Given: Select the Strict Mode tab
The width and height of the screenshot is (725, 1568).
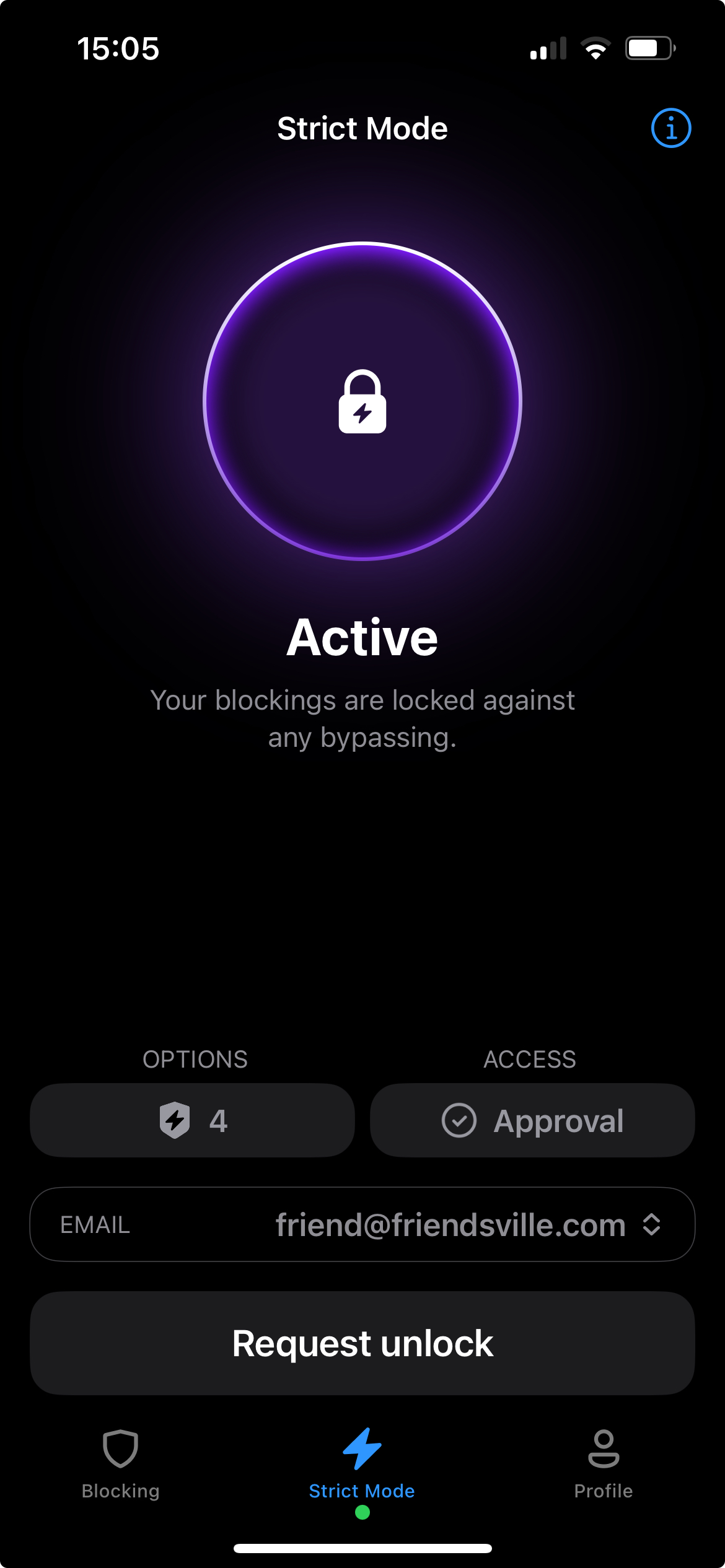Looking at the screenshot, I should point(362,1464).
